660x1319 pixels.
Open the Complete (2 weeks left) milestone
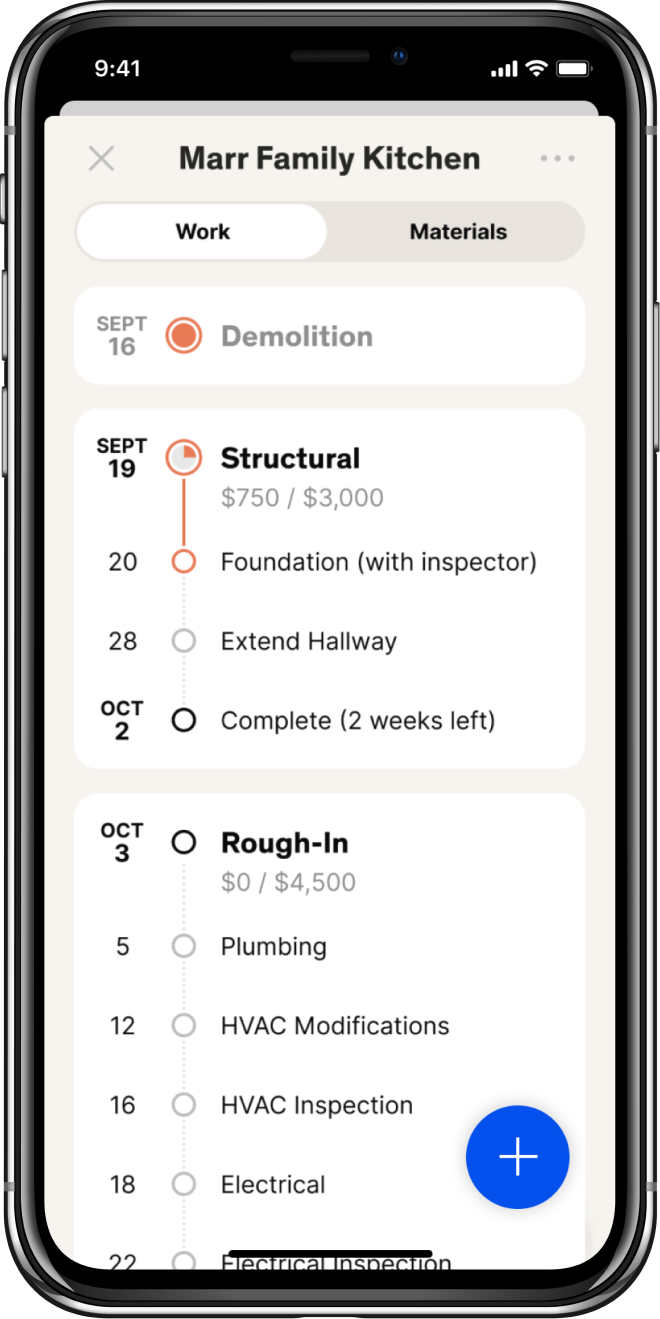[357, 720]
